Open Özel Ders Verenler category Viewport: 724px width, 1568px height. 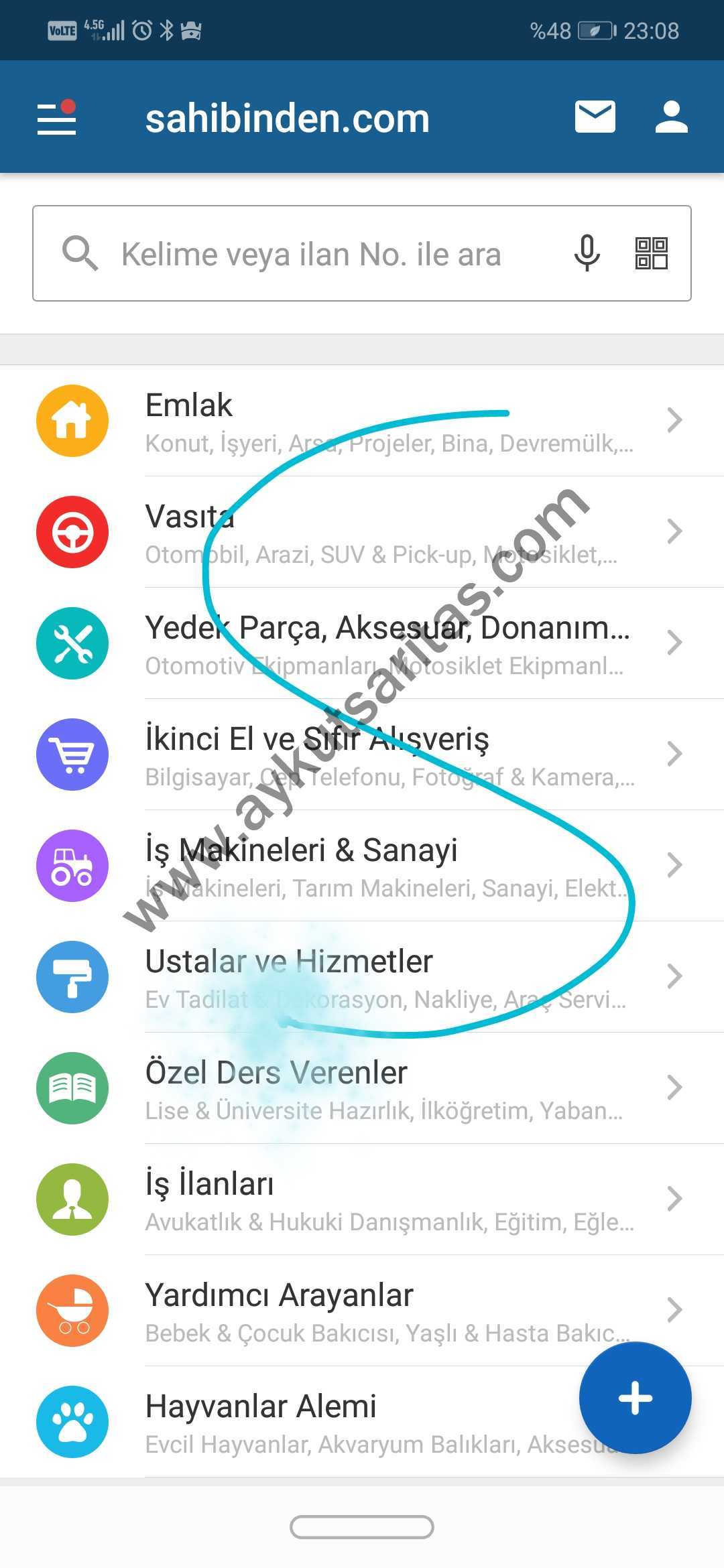point(362,1088)
